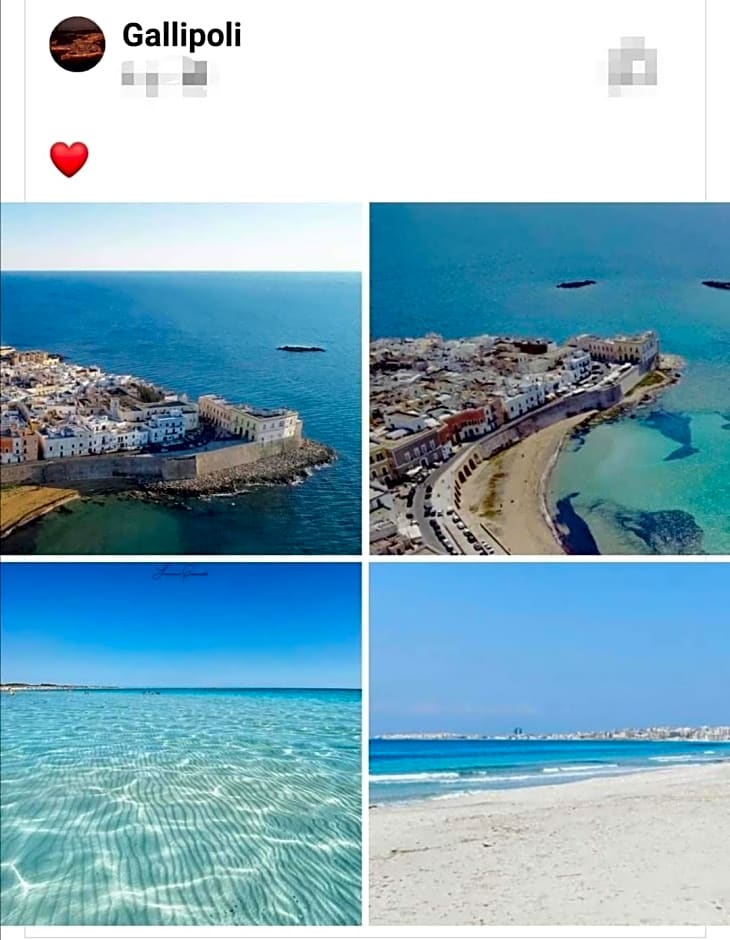
Task: Open the aerial old town photo with the islet
Action: click(x=181, y=378)
